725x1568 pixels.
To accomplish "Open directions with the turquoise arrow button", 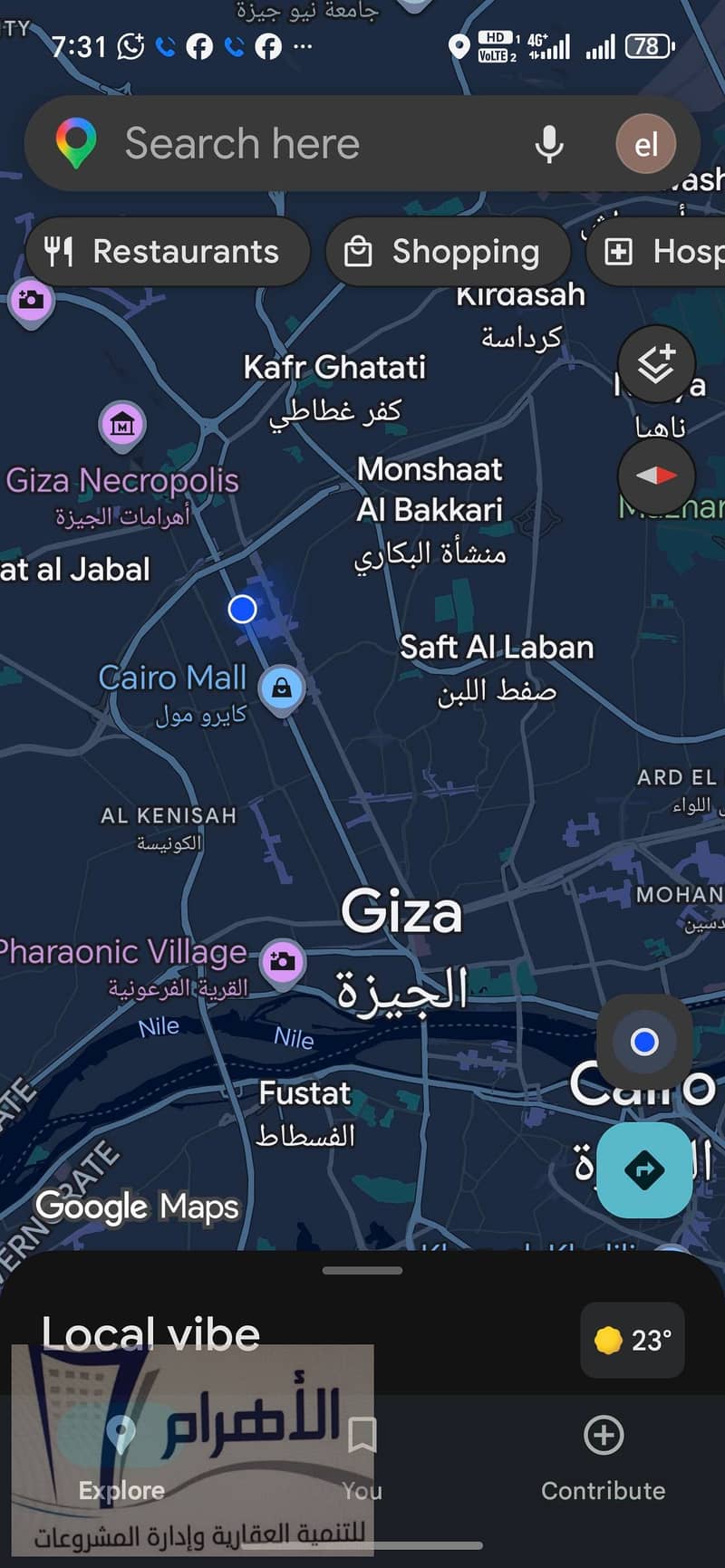I will click(644, 1169).
